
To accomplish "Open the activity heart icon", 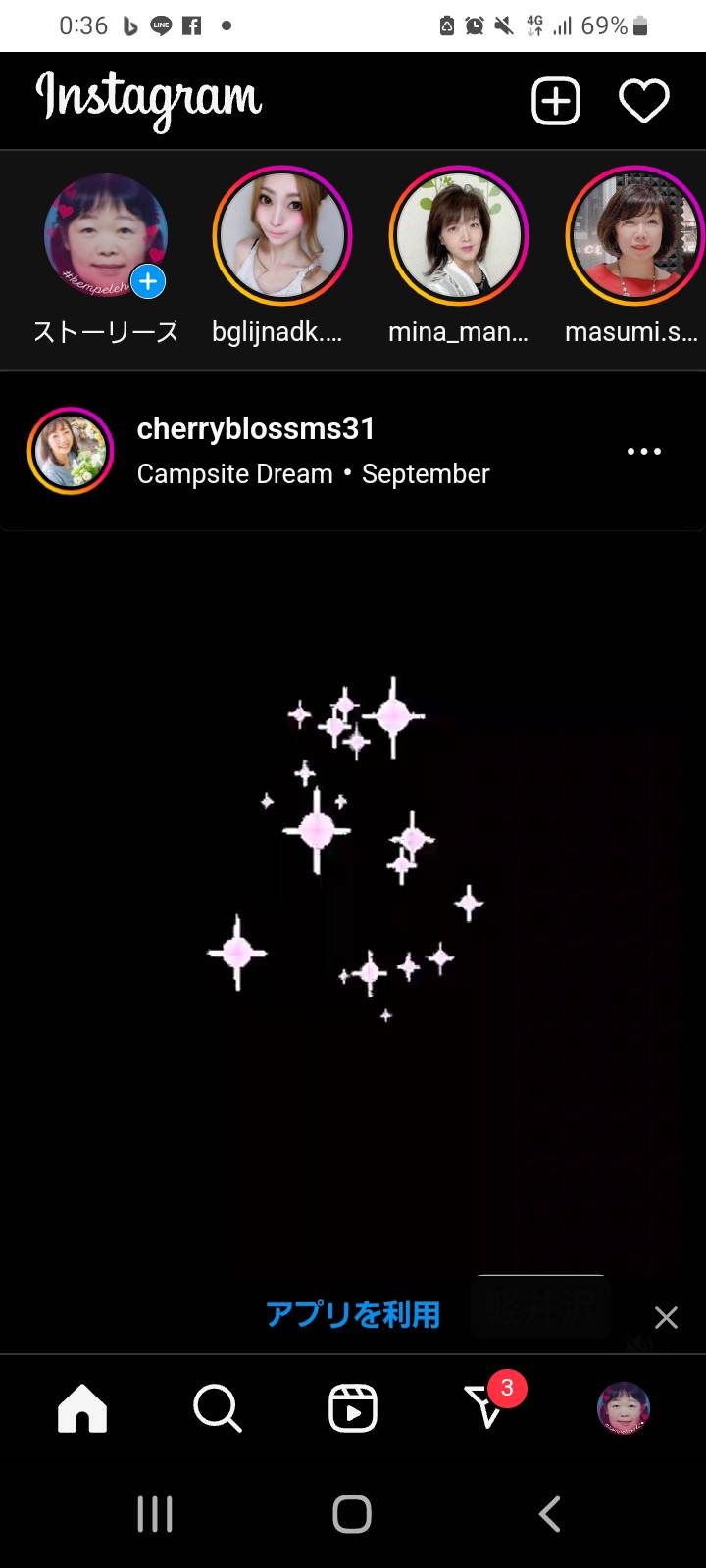I will [644, 101].
